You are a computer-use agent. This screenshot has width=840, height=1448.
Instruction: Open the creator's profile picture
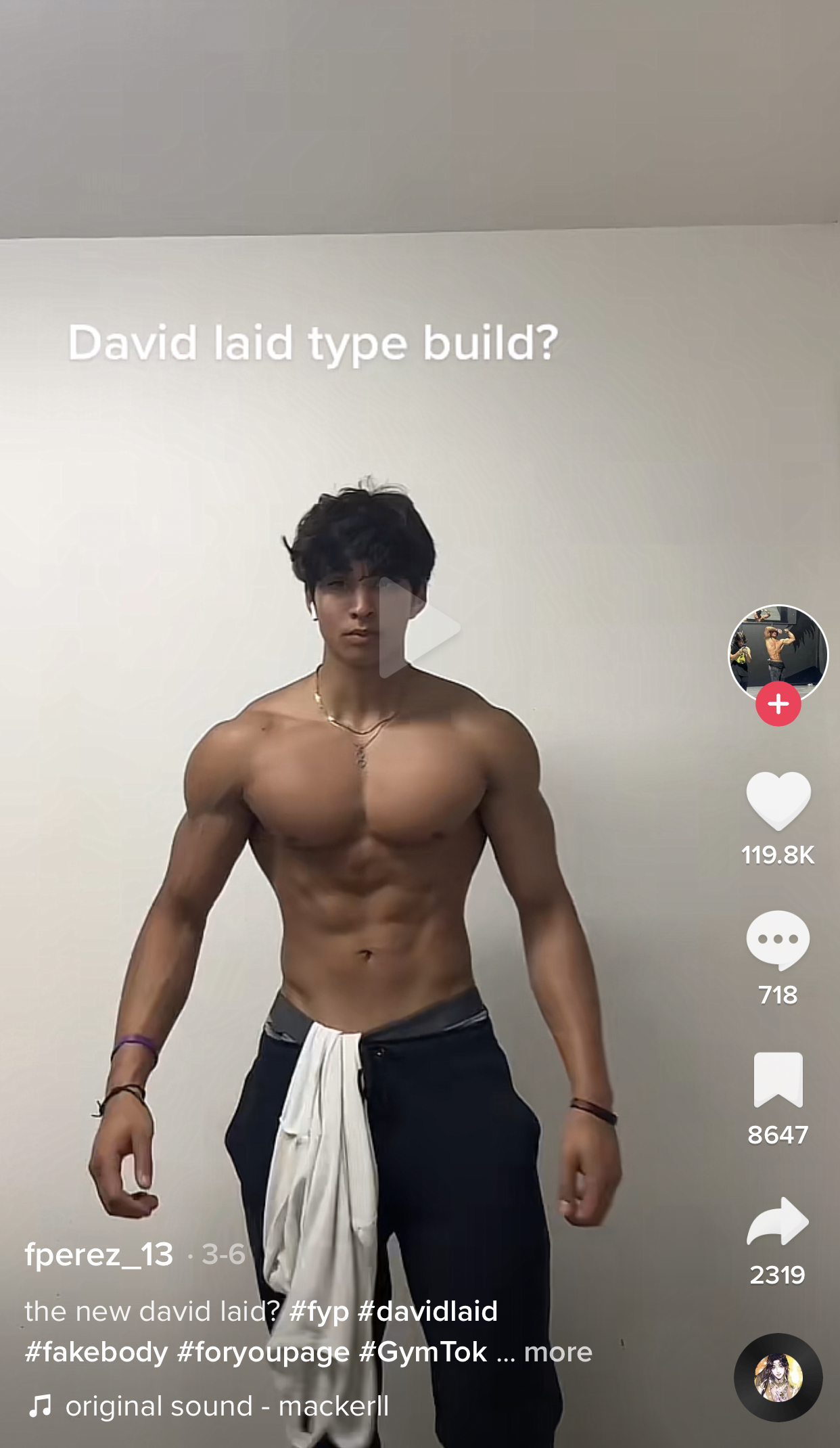(x=778, y=651)
